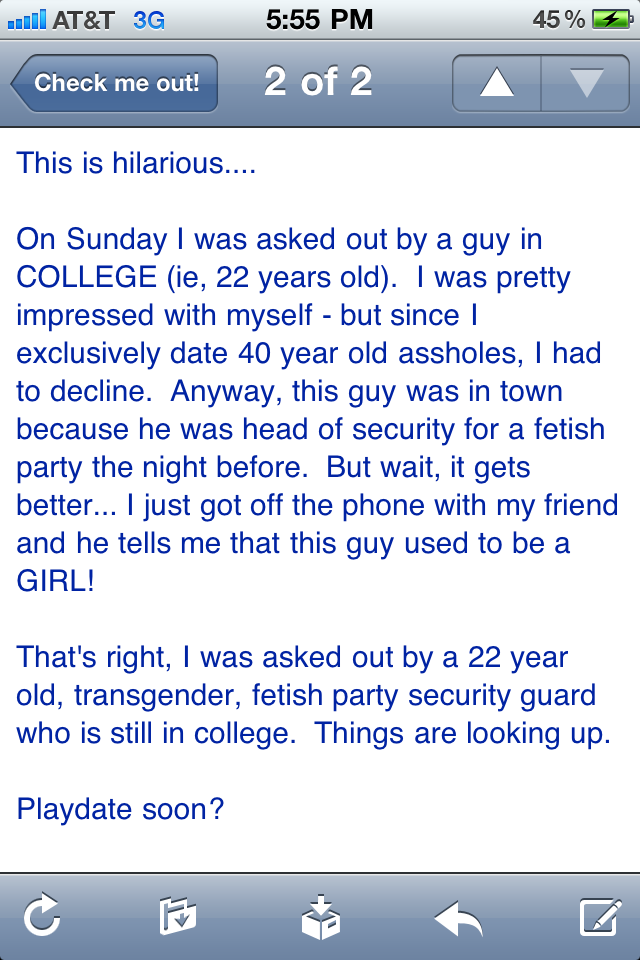Image resolution: width=640 pixels, height=960 pixels.
Task: Show the previous message with the up arrow
Action: tap(496, 83)
